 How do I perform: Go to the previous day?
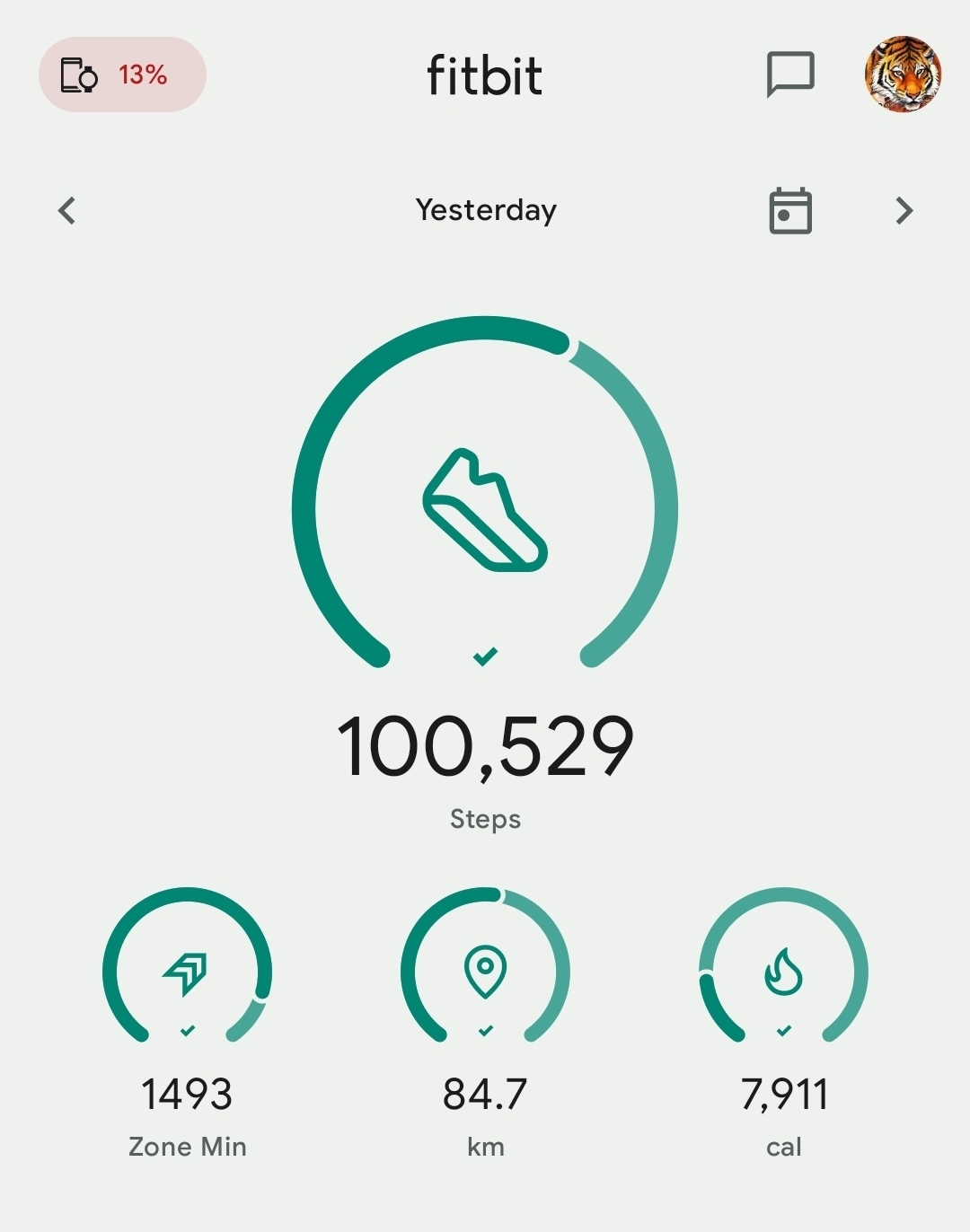point(66,211)
